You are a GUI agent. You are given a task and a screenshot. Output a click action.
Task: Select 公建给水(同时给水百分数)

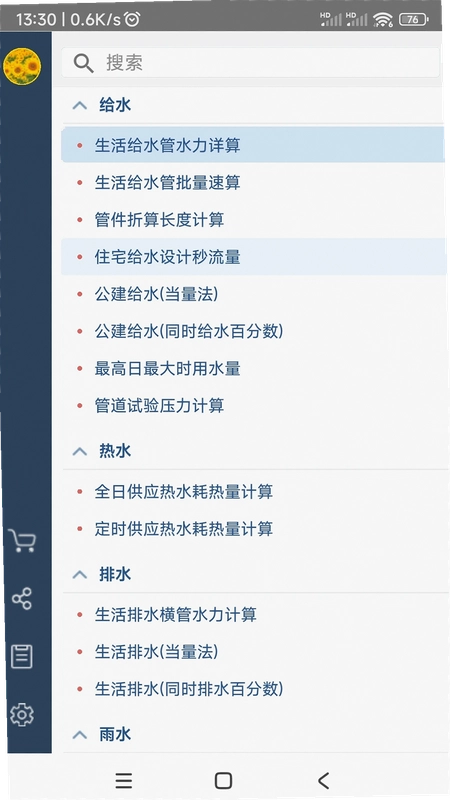tap(253, 332)
